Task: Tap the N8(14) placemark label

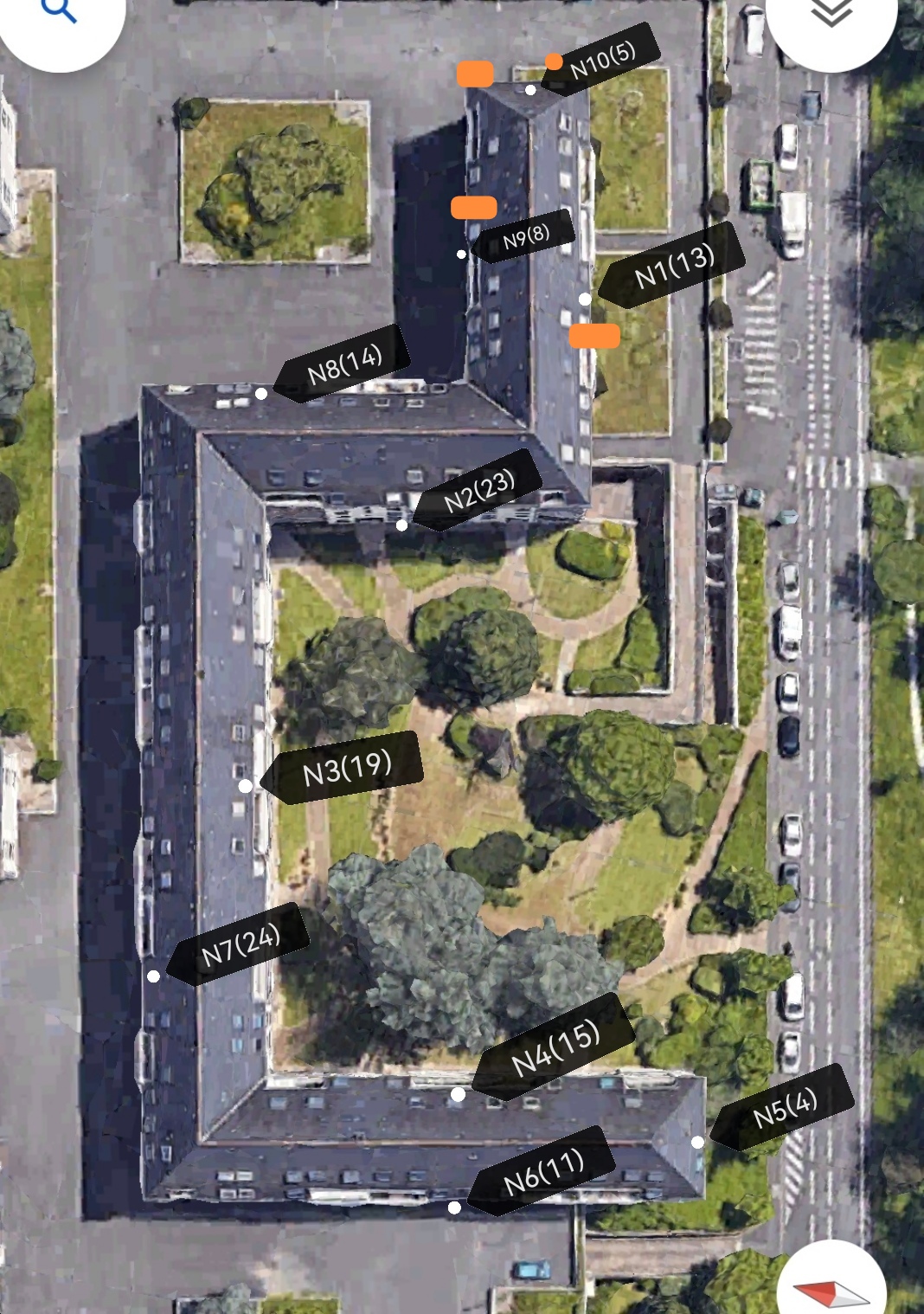Action: [x=344, y=364]
